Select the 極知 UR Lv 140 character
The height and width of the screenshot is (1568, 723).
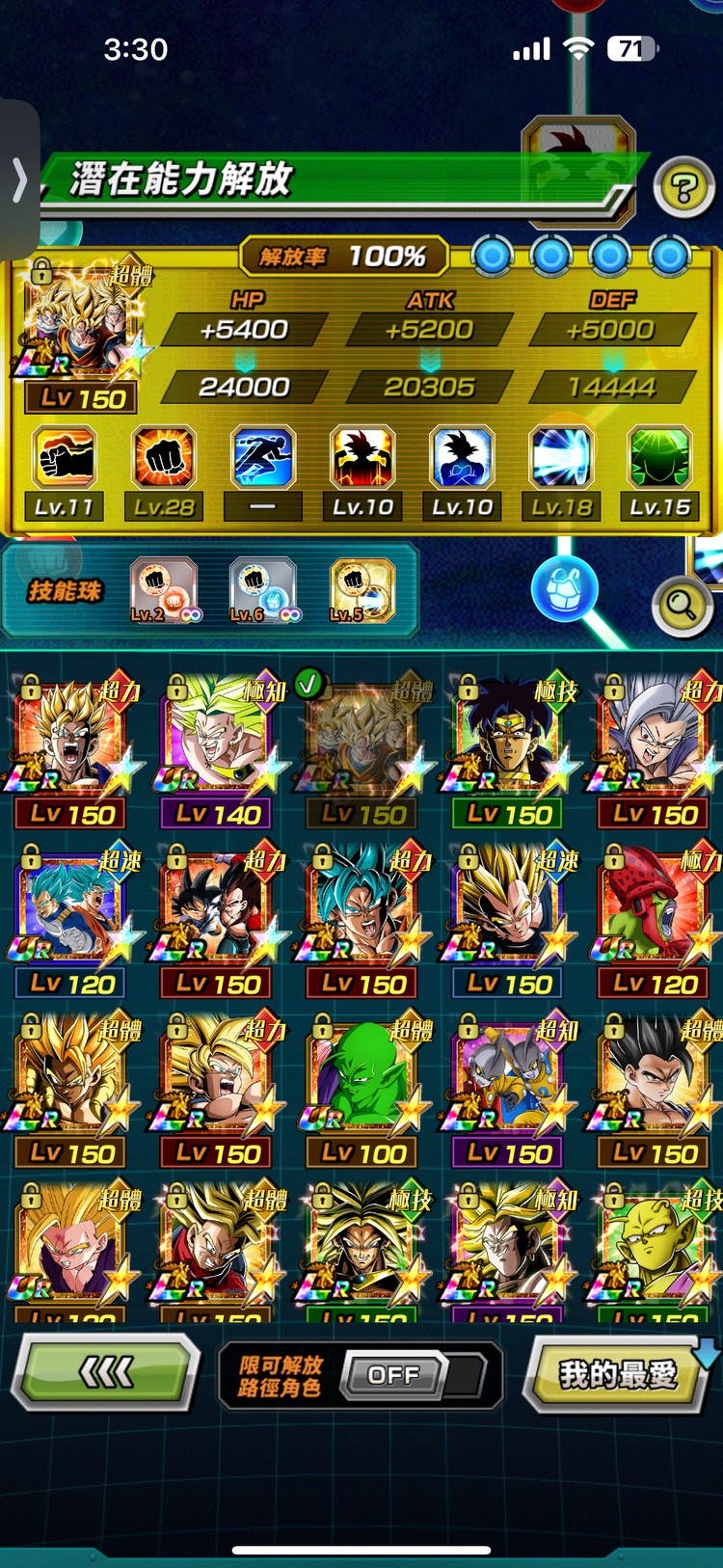tap(218, 752)
